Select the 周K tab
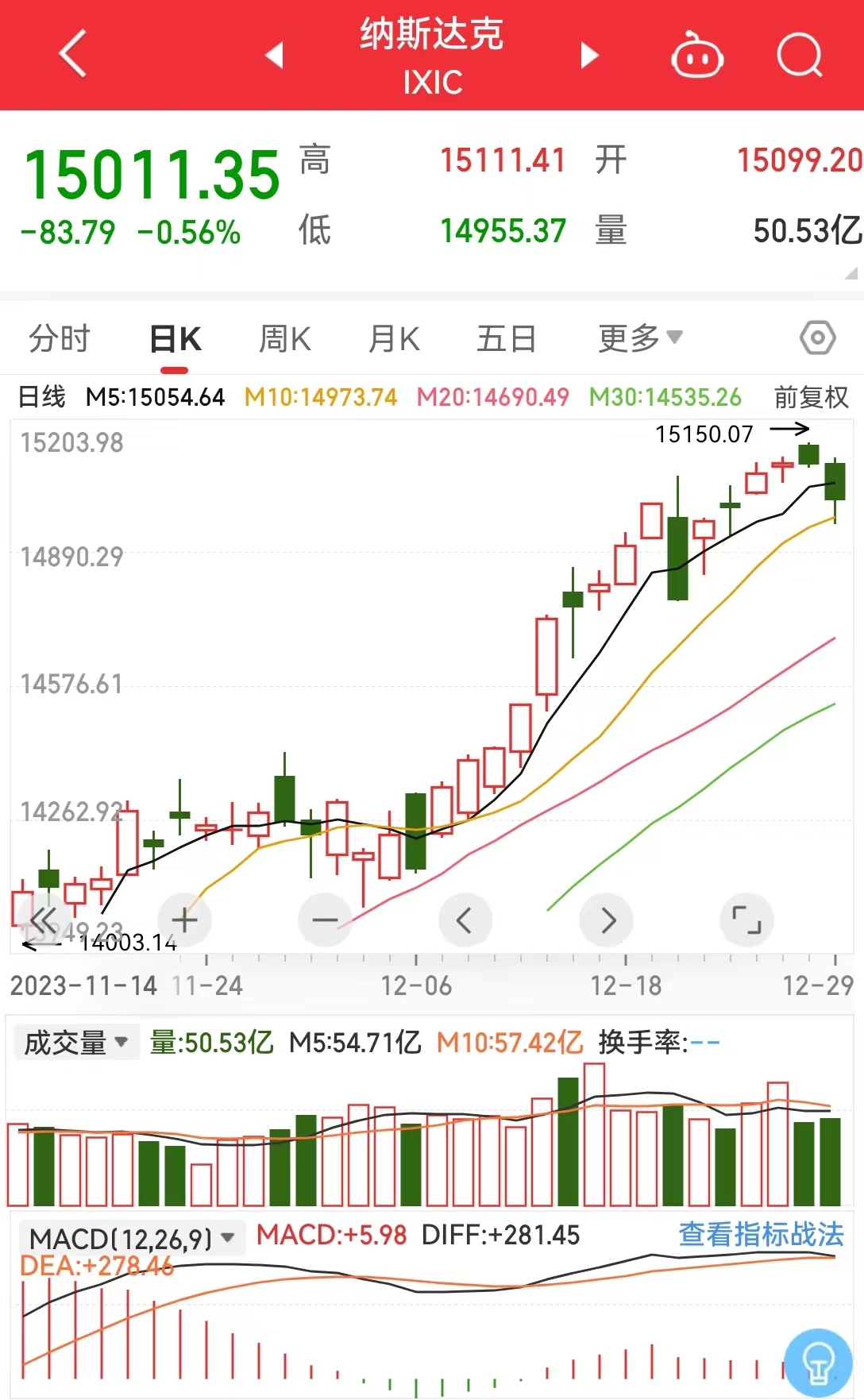 pos(284,339)
